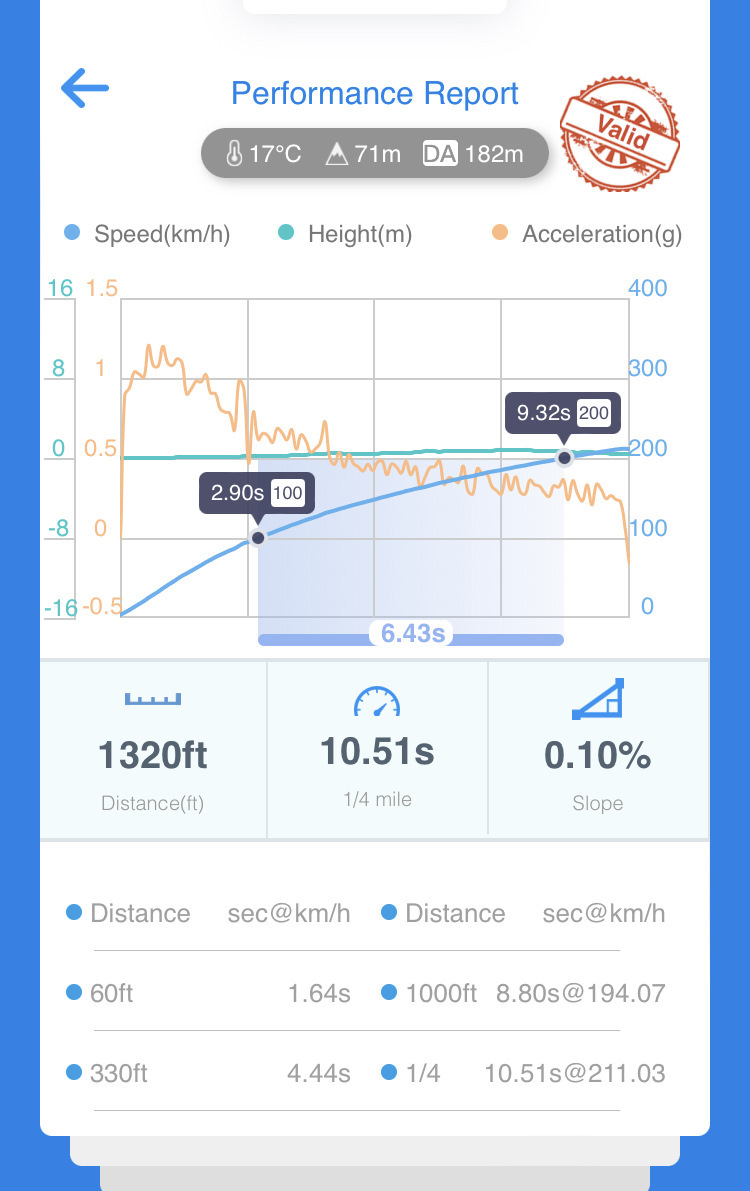Screen dimensions: 750x1191
Task: Toggle the Acceleration(g) legend series
Action: tap(588, 235)
